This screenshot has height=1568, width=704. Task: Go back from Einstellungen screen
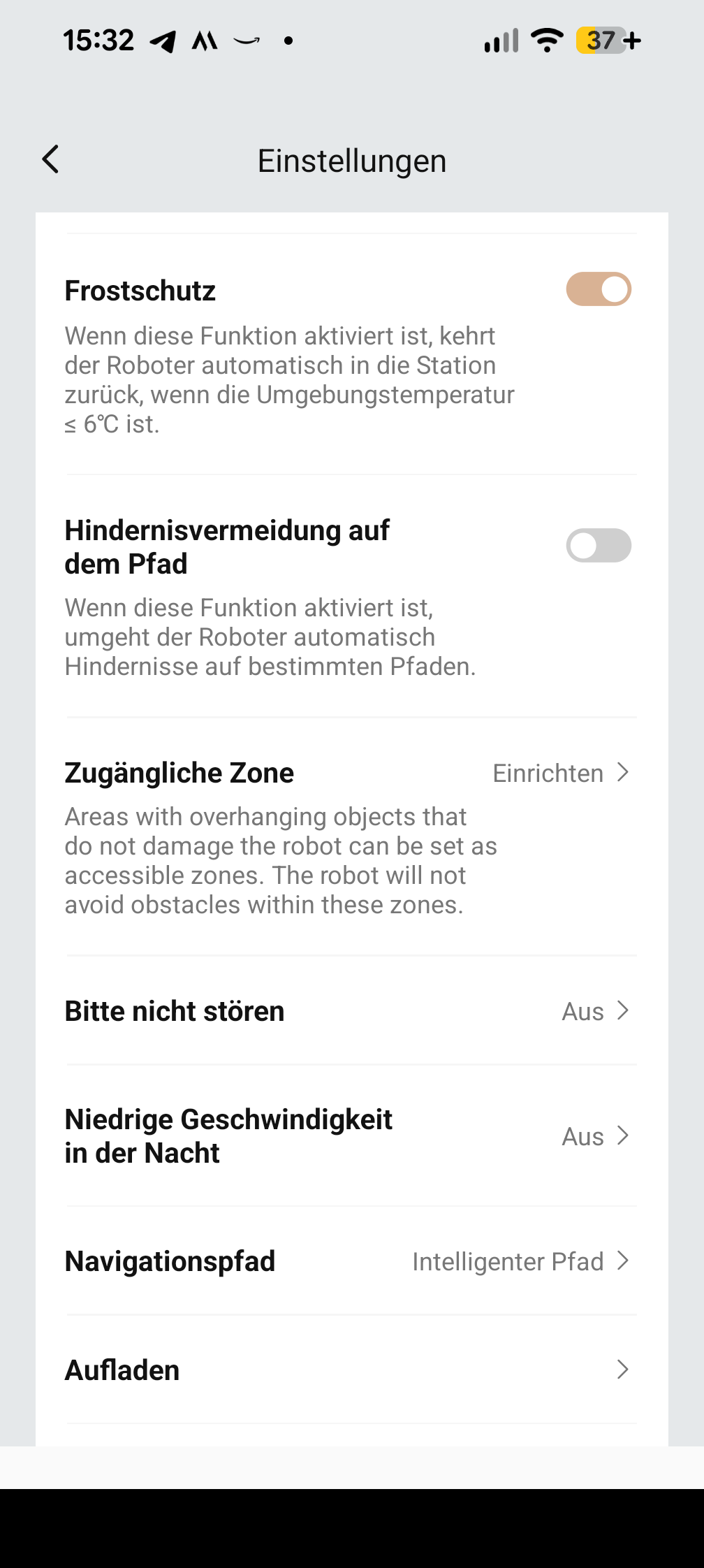pos(51,159)
